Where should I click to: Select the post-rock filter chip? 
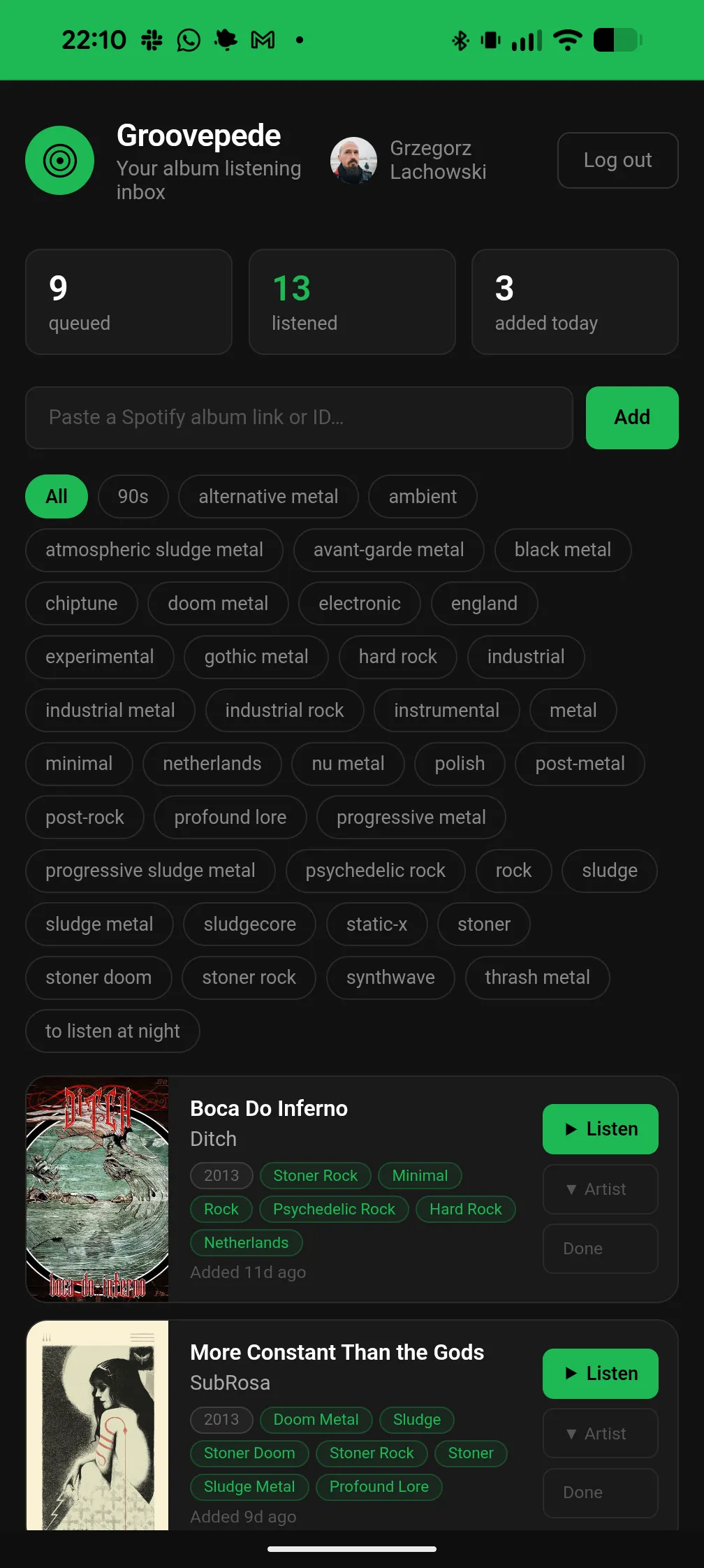pyautogui.click(x=85, y=818)
